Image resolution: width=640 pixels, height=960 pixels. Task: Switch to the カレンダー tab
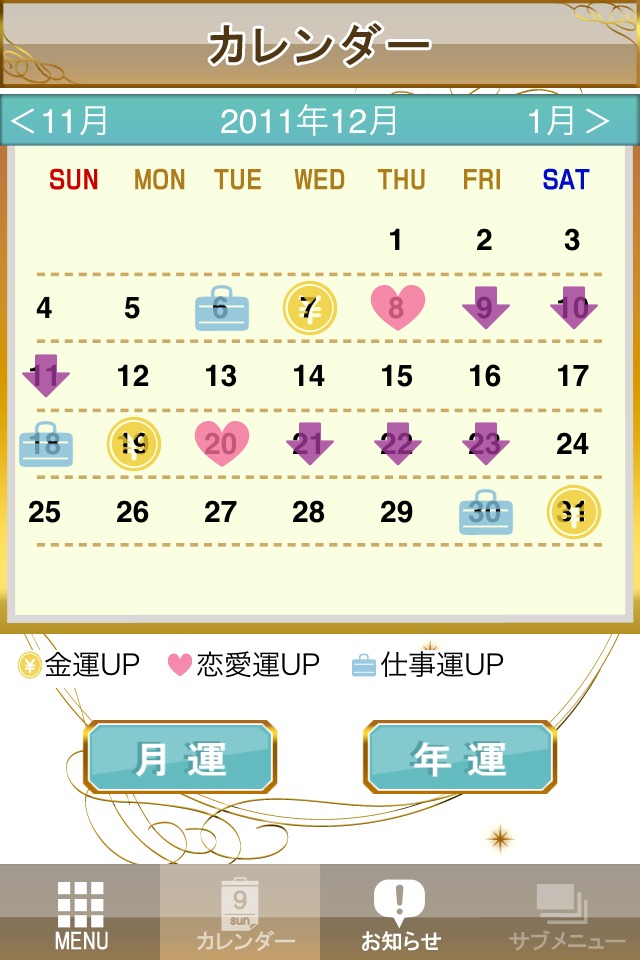240,912
